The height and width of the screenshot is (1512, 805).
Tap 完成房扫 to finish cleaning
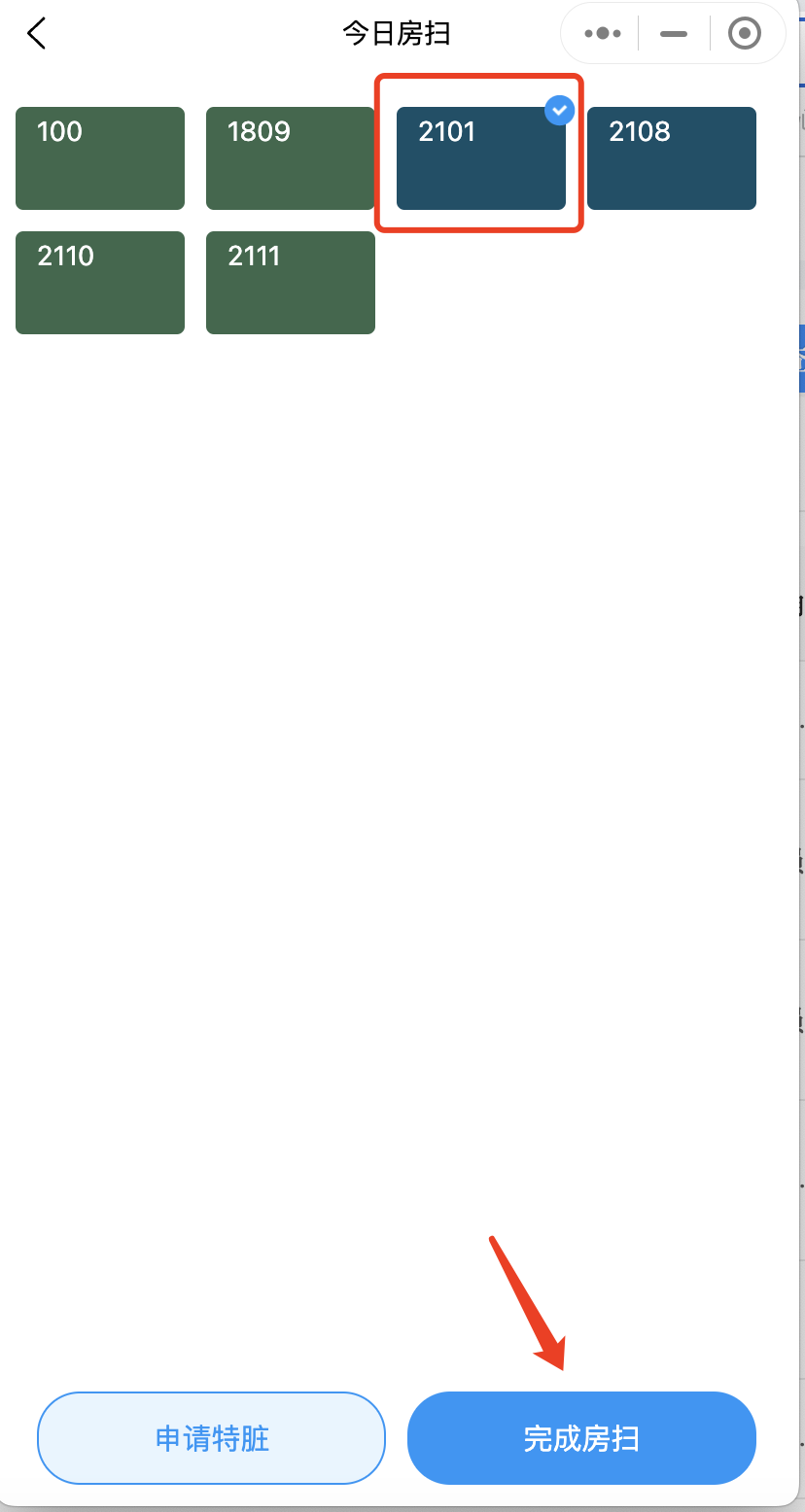[580, 1438]
